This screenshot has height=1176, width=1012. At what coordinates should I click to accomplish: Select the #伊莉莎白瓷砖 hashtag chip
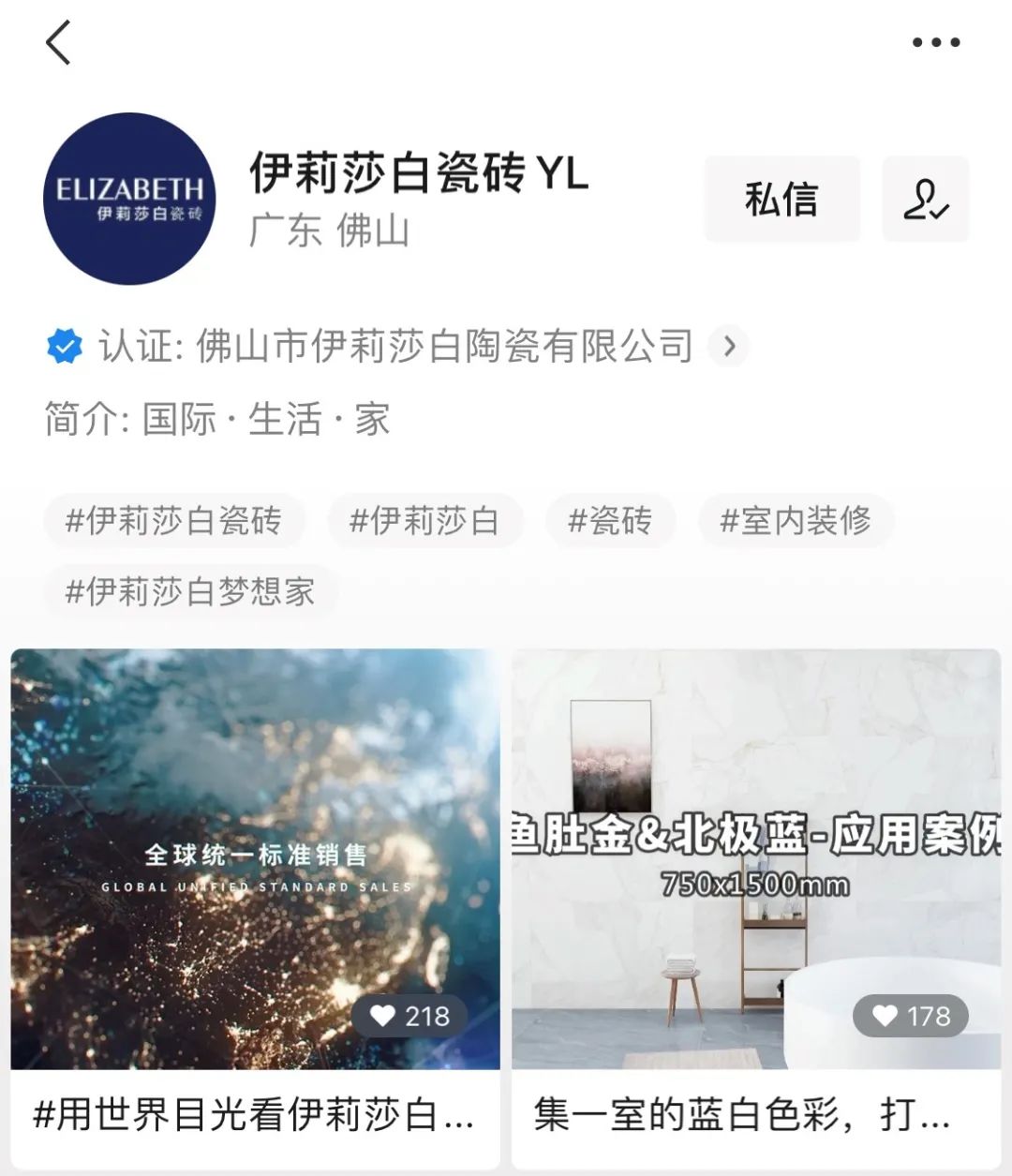(x=173, y=521)
